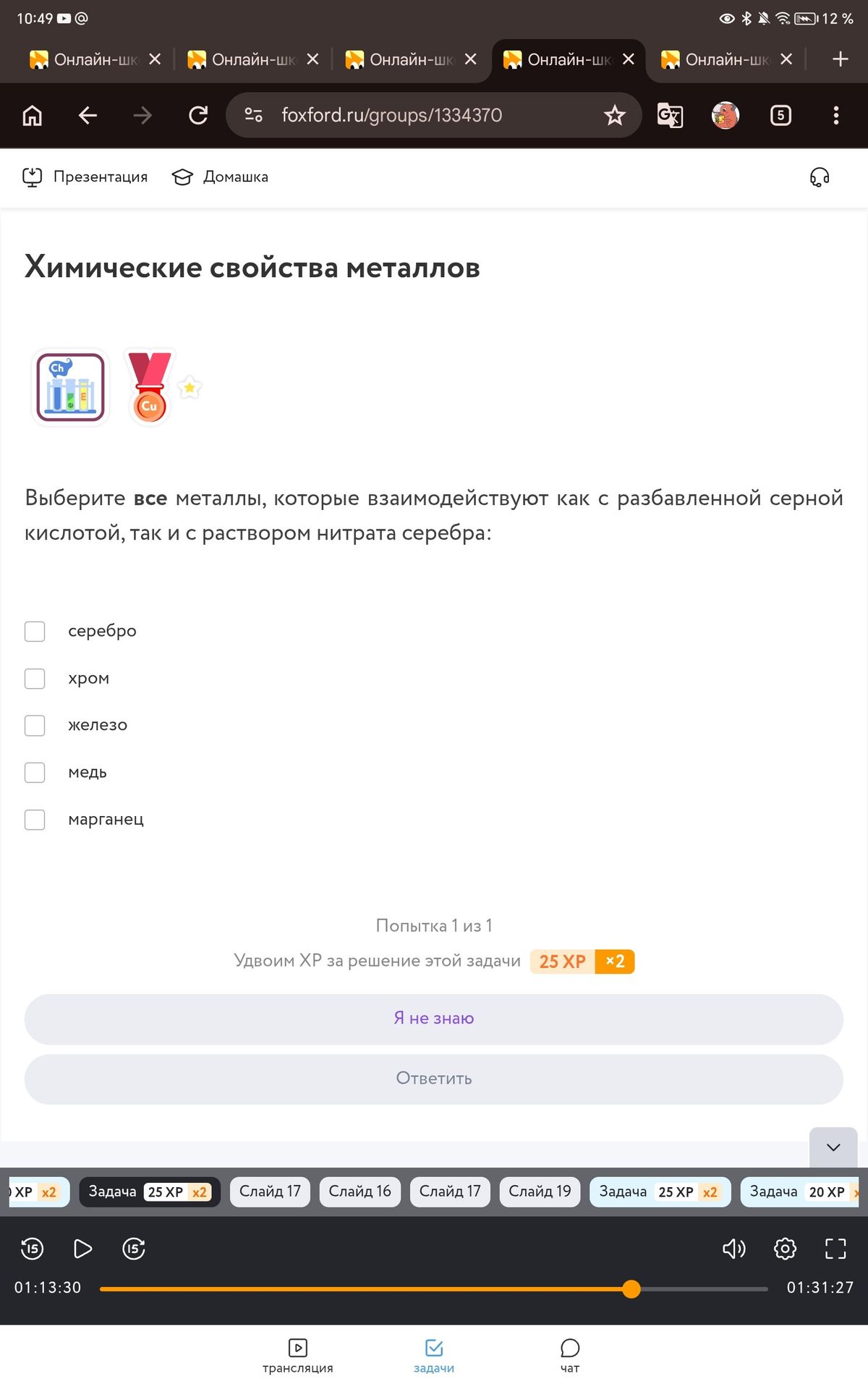Image resolution: width=868 pixels, height=1389 pixels.
Task: Mark медь as an answer
Action: click(x=35, y=773)
